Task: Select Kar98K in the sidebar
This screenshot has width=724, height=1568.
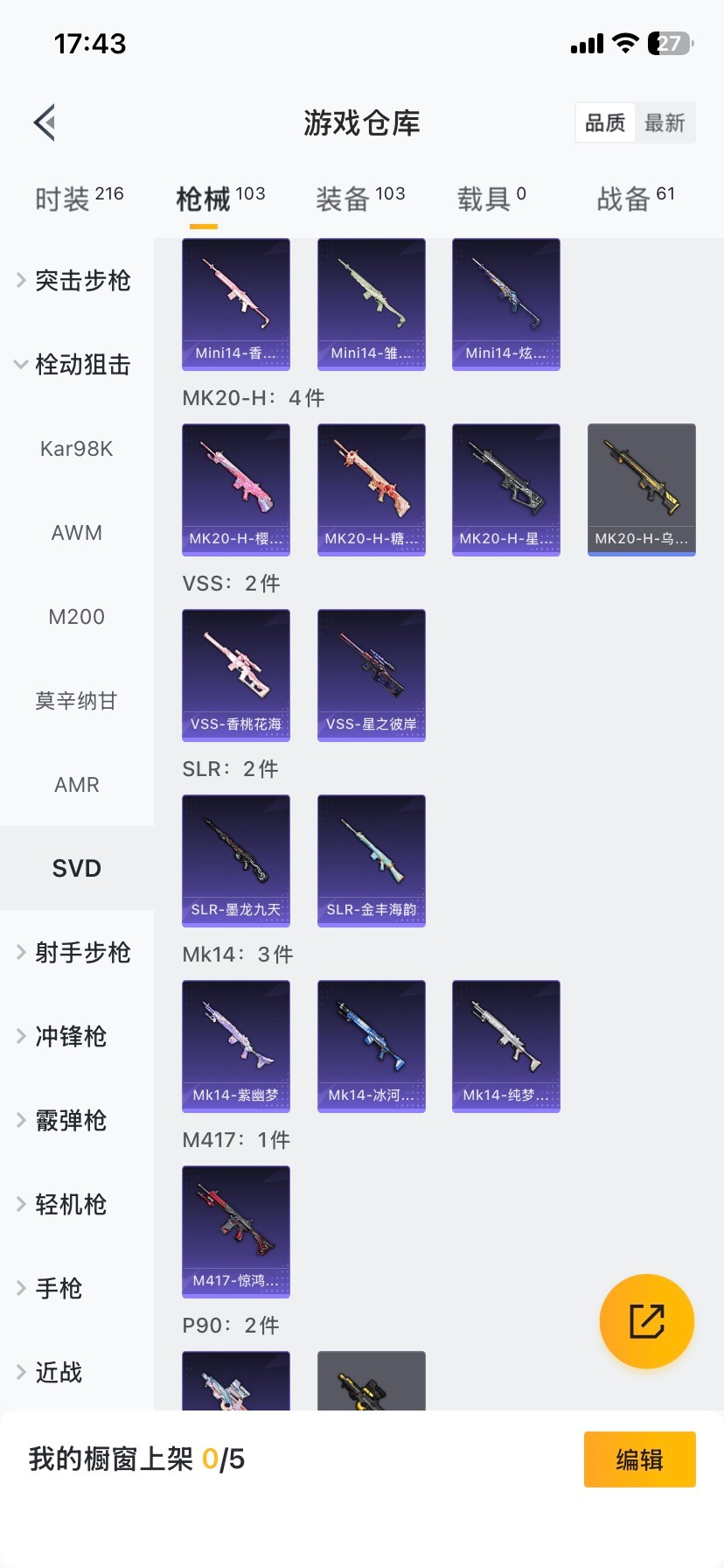Action: point(77,449)
